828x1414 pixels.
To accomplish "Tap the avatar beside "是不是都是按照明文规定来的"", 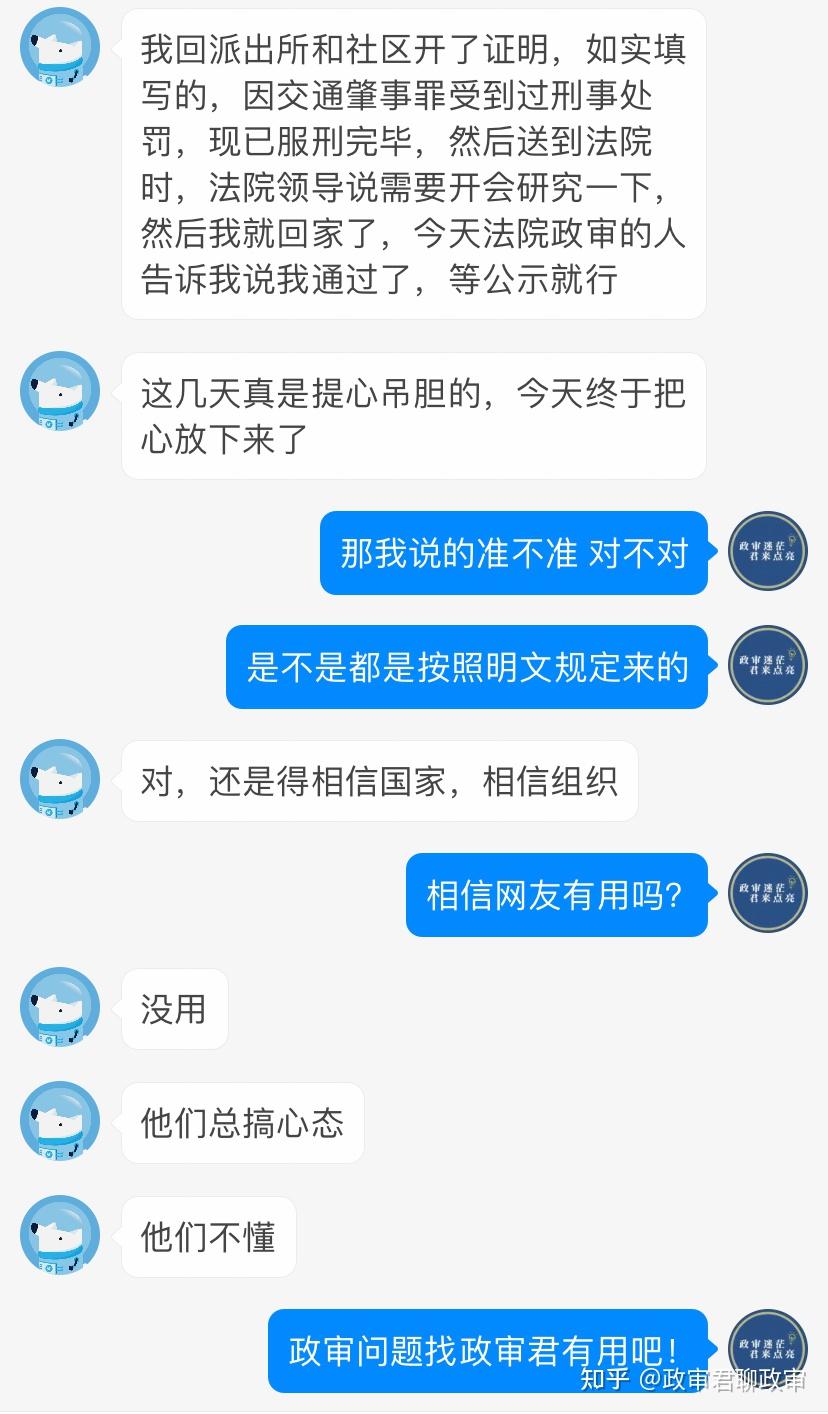I will (768, 665).
